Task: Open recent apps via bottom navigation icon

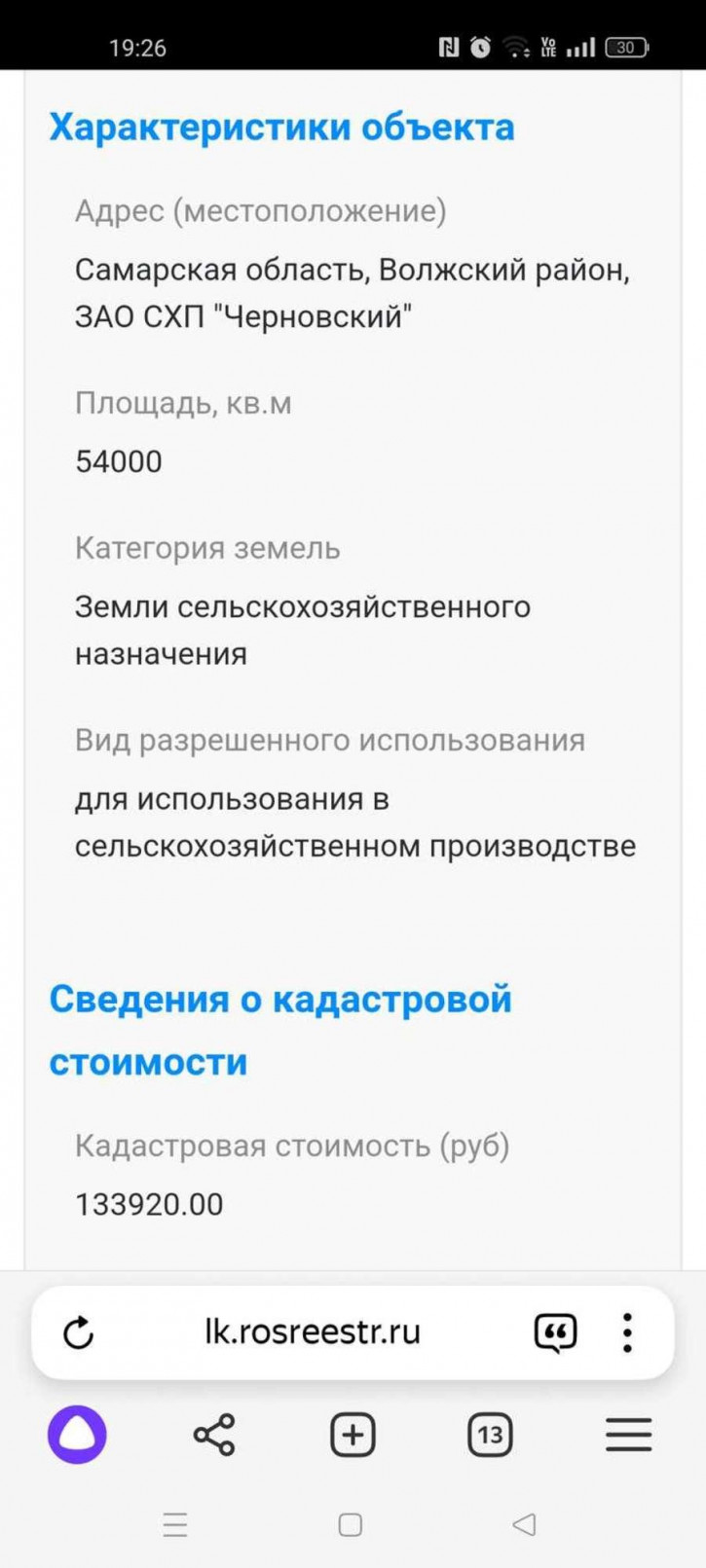Action: tap(175, 1524)
